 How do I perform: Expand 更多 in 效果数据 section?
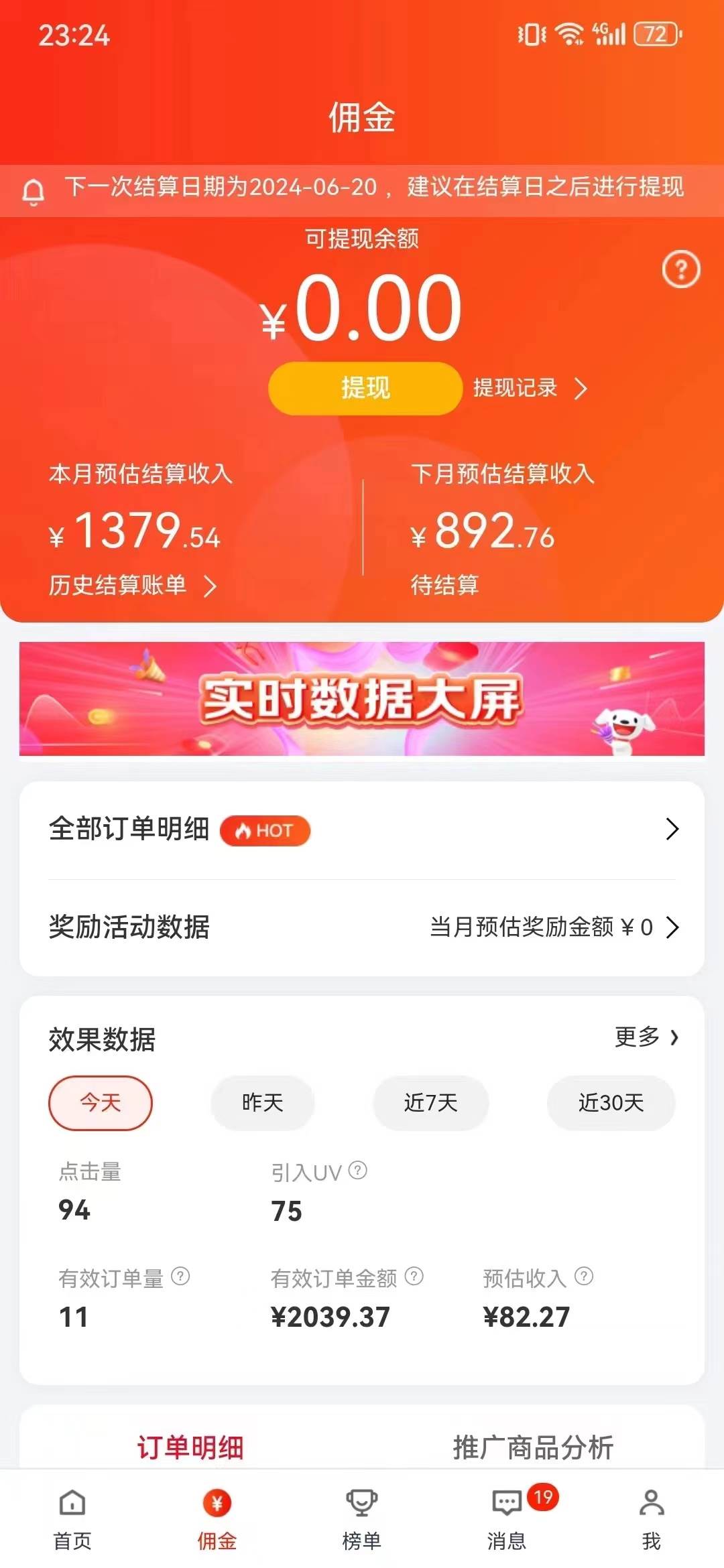644,1036
